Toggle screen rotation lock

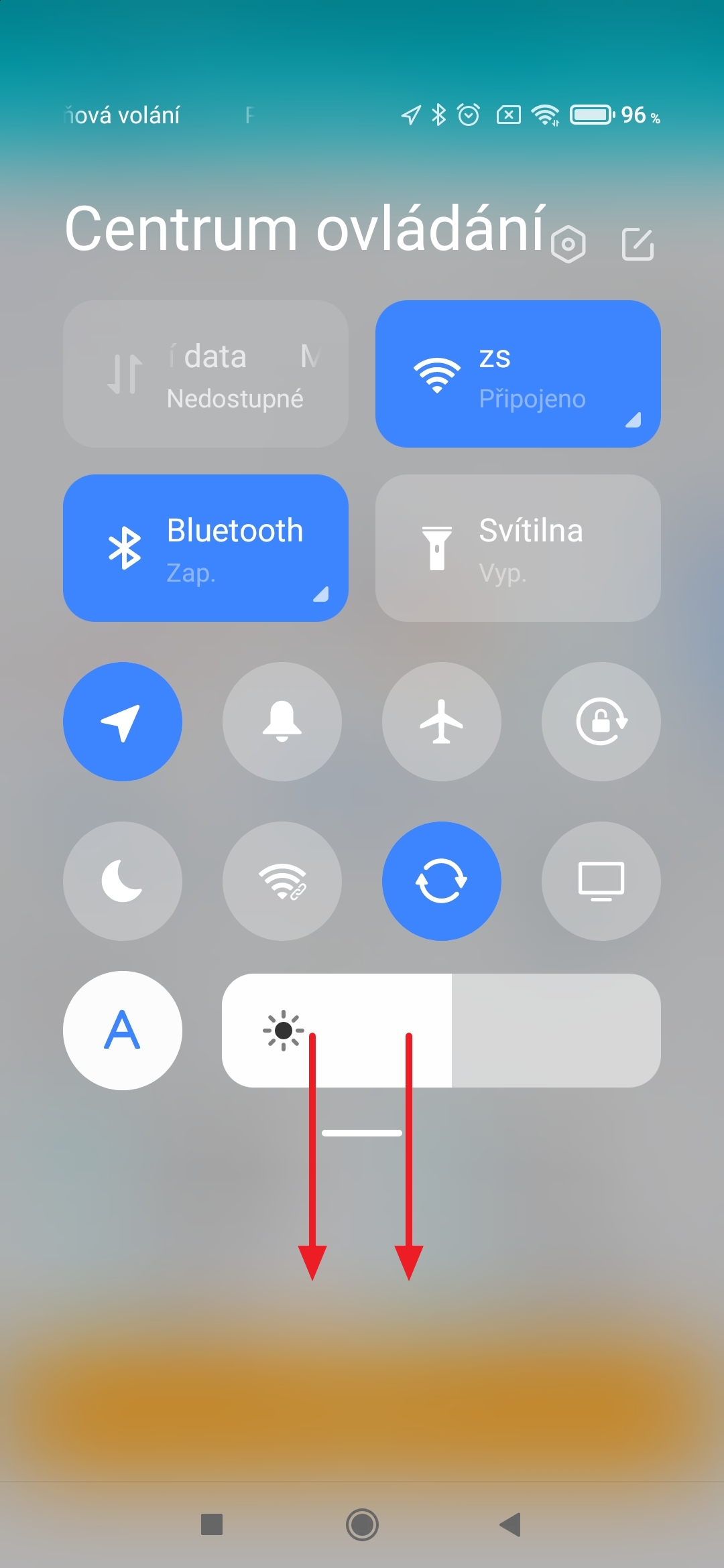(601, 722)
